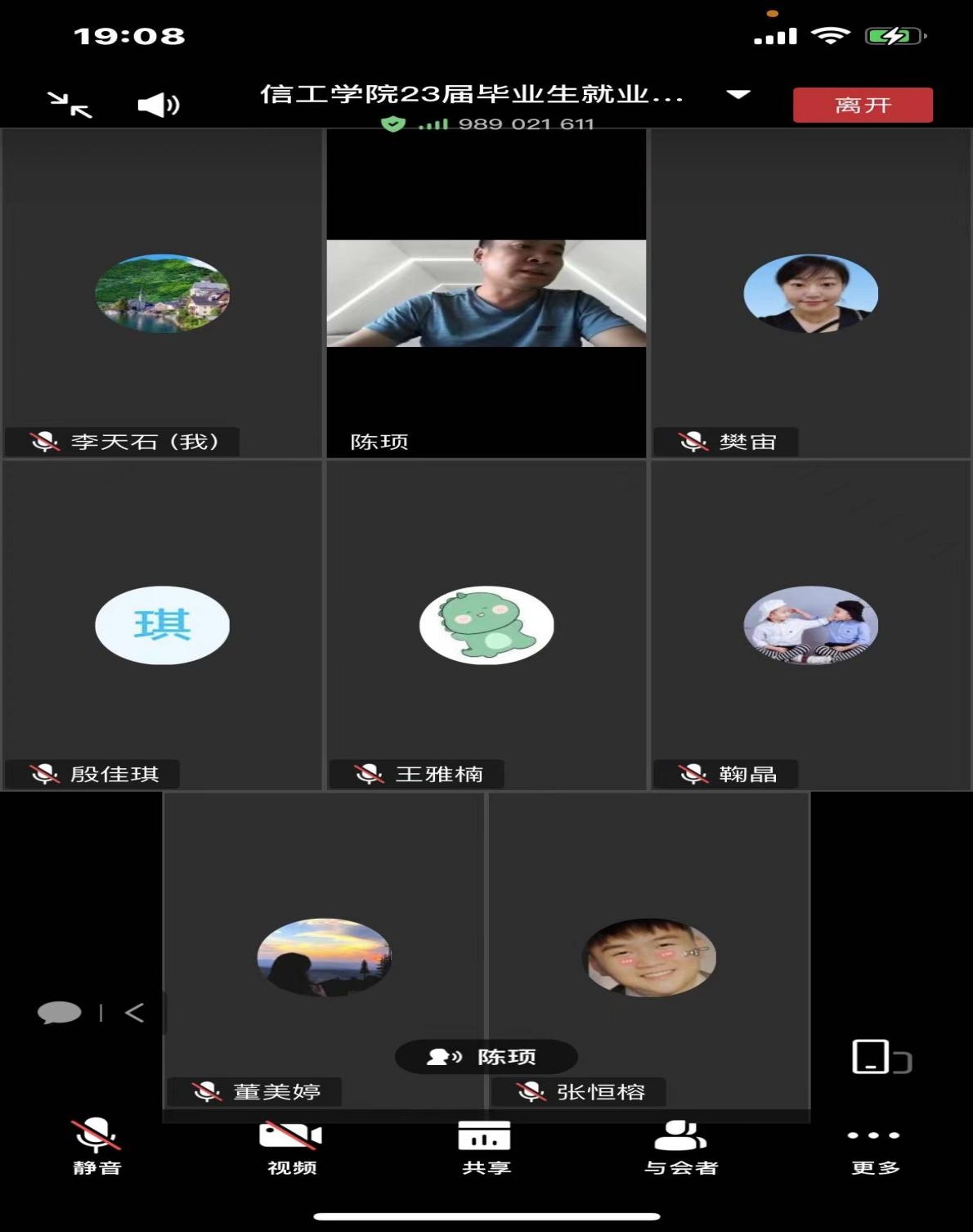The image size is (973, 1232).
Task: Select 王雅楠's participant tile
Action: pyautogui.click(x=486, y=625)
